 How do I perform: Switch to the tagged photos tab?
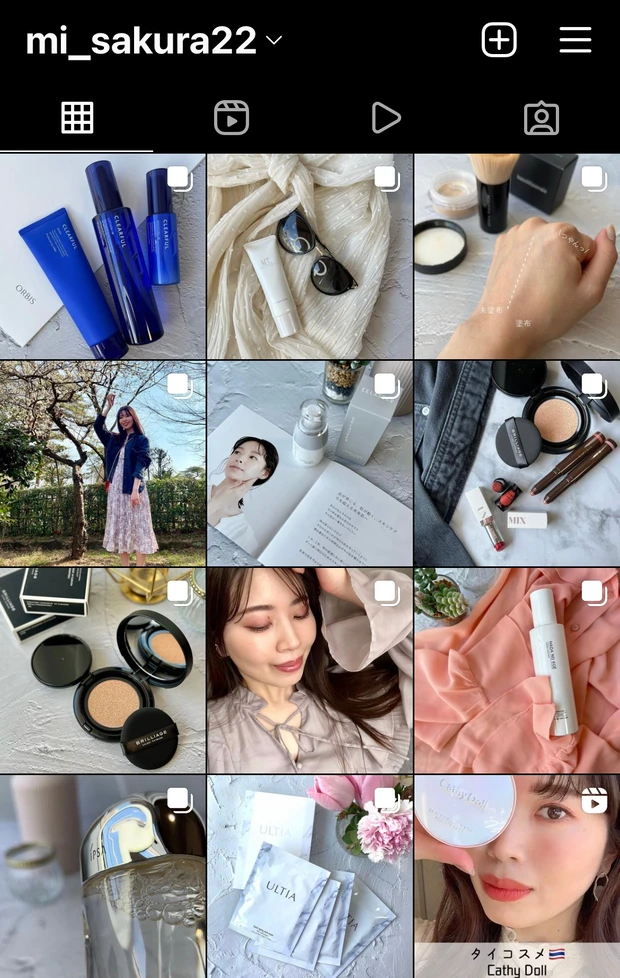[541, 118]
